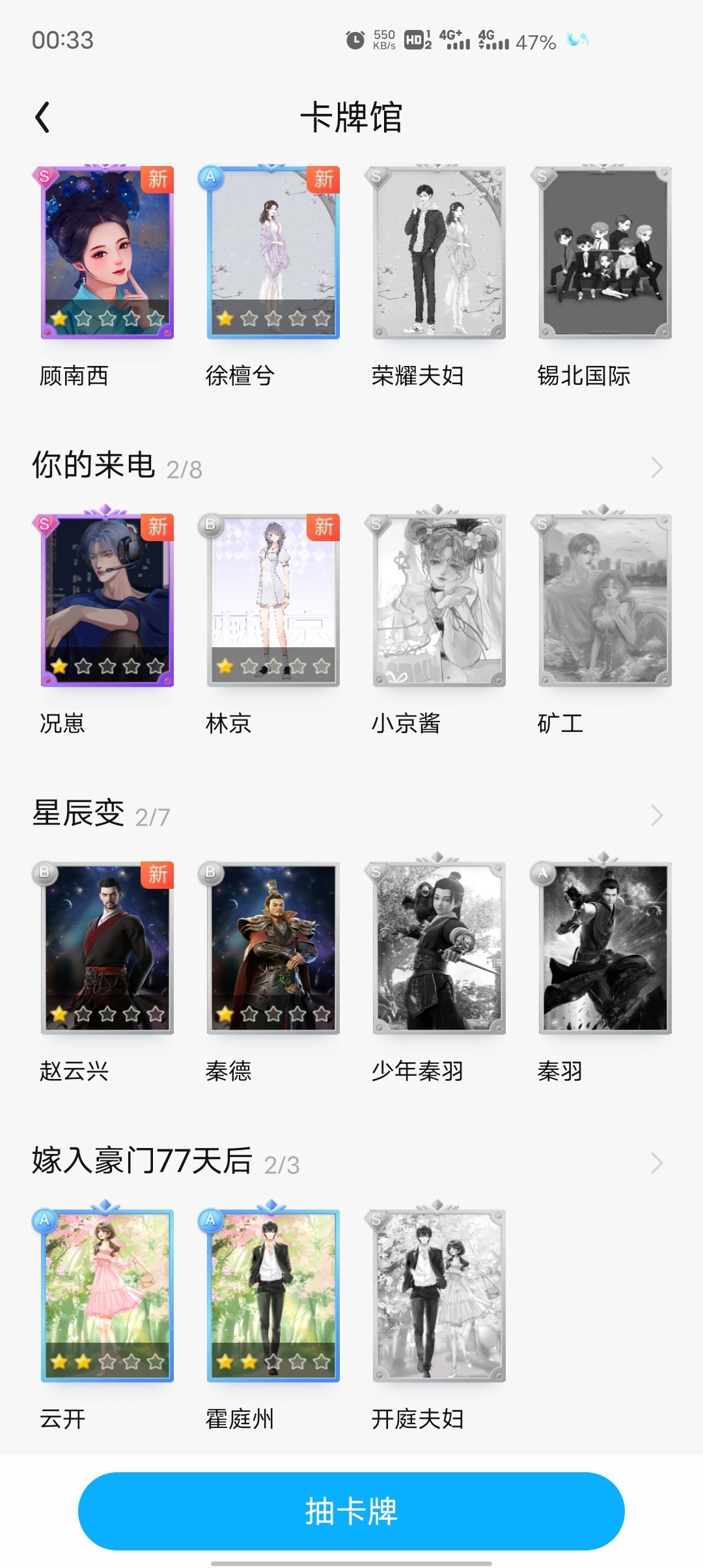View the locked 秦羽 card
The width and height of the screenshot is (703, 1568).
[605, 948]
